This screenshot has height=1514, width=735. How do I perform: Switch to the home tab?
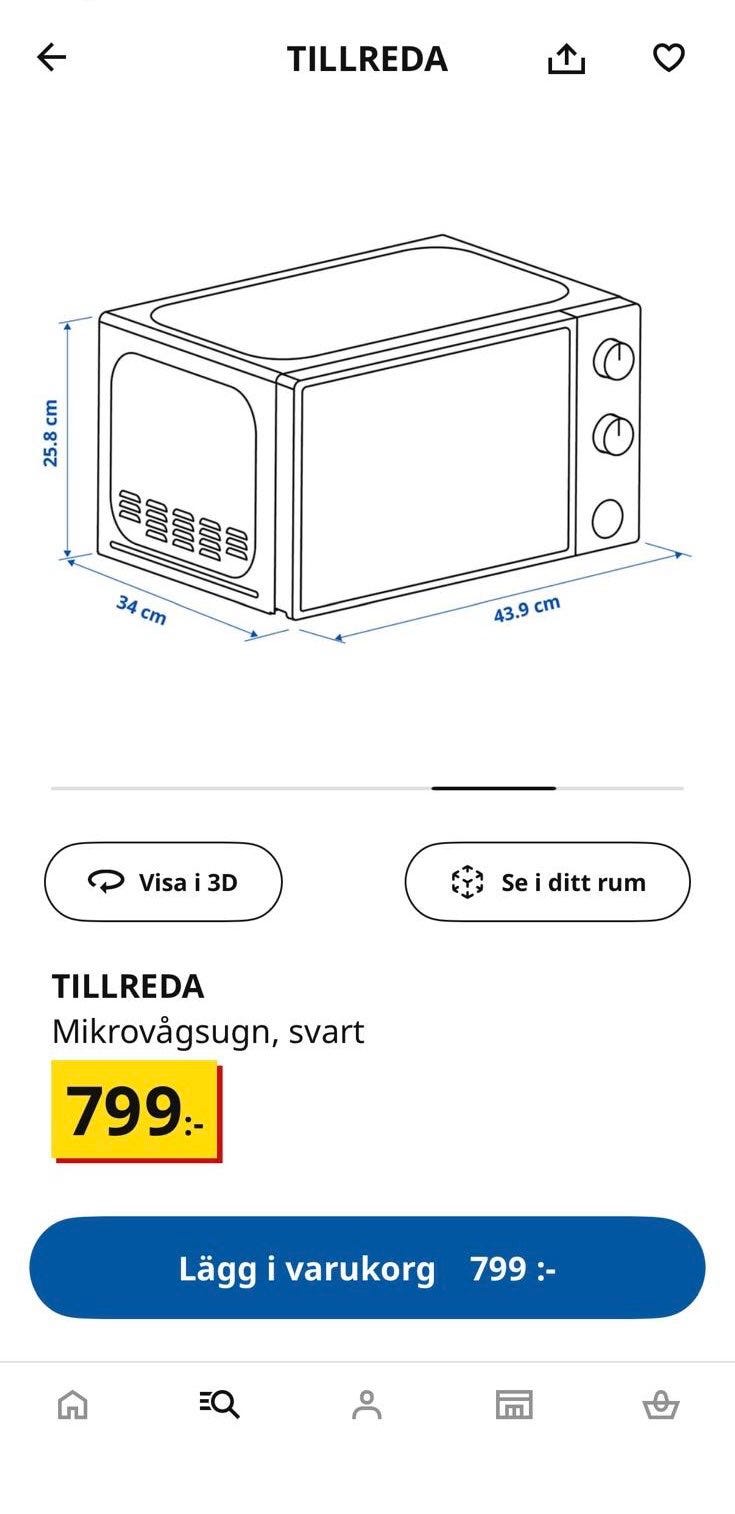click(73, 1405)
